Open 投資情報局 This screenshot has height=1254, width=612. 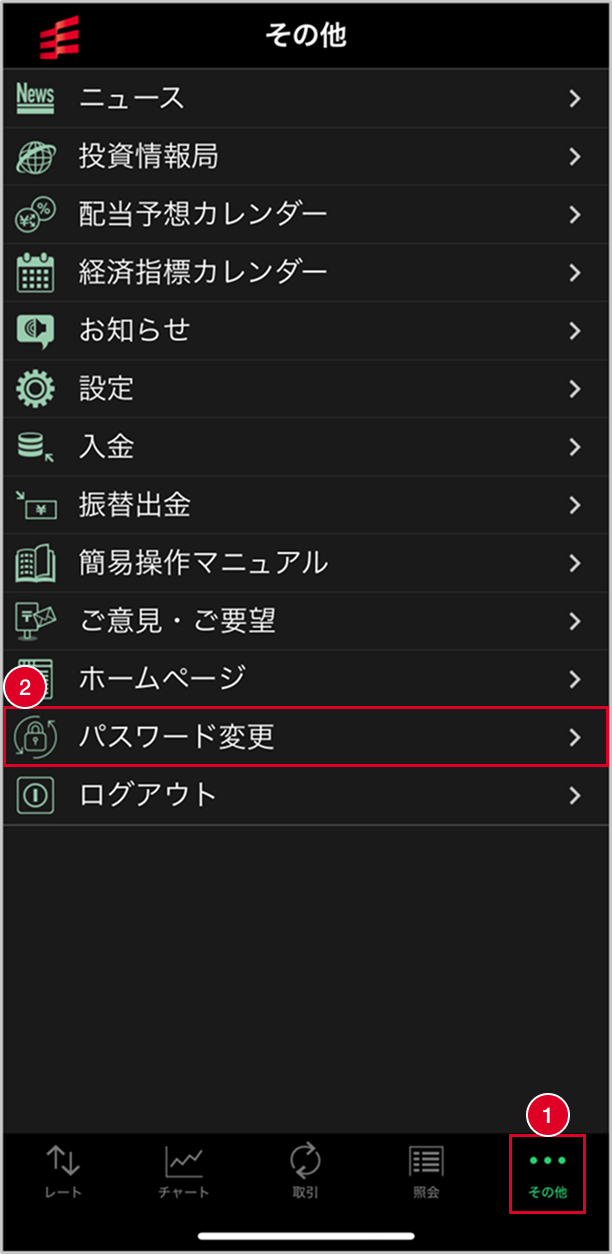coord(306,156)
